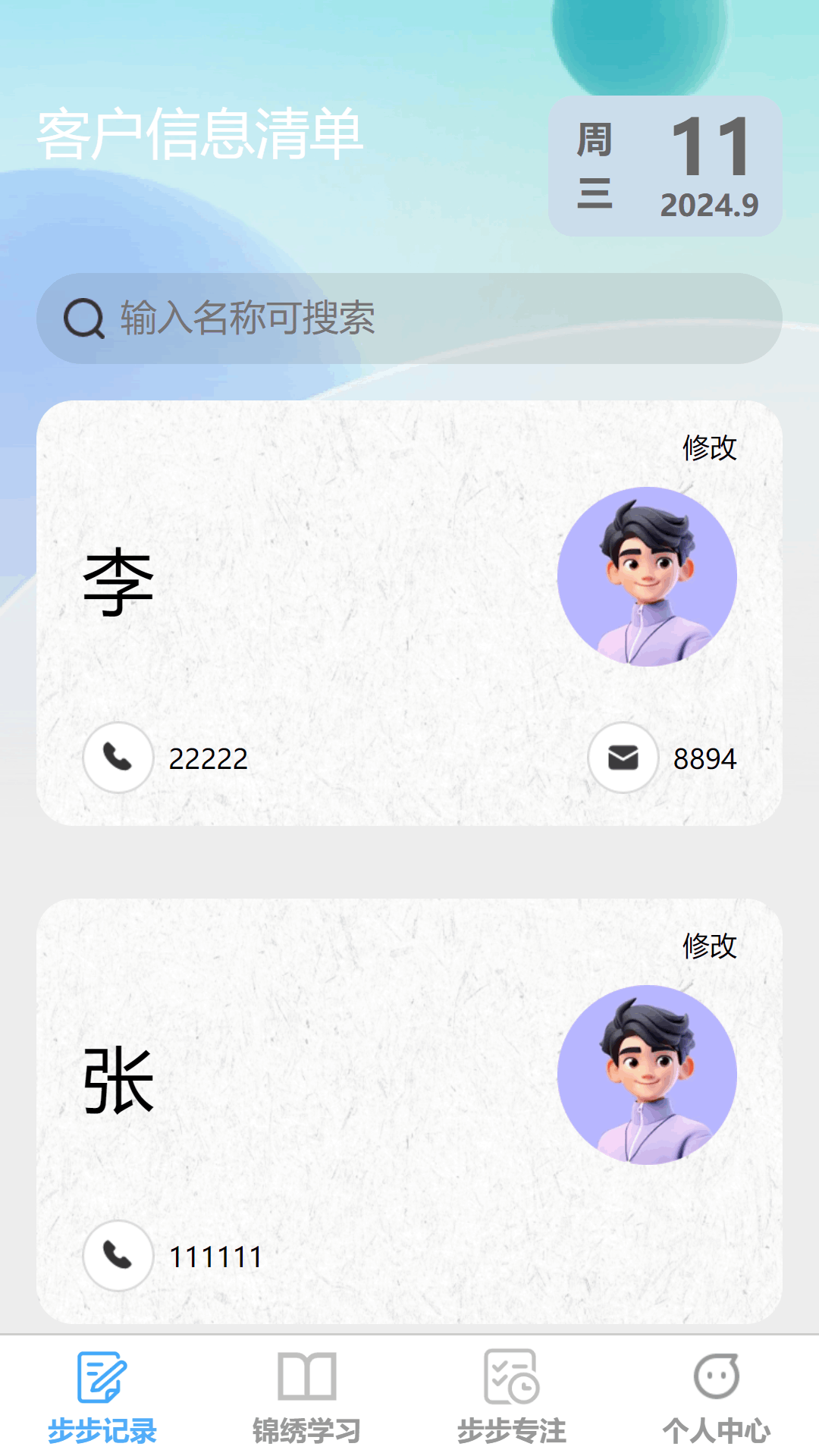Switch to the 锦绣学习 tab
Image resolution: width=819 pixels, height=1456 pixels.
coord(307,1397)
